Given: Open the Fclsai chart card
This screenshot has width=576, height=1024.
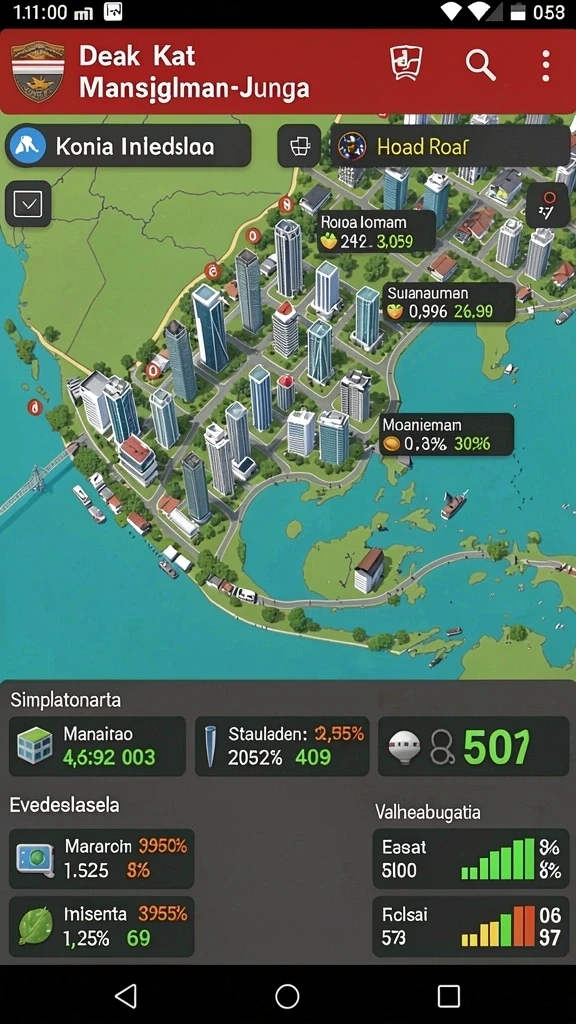Looking at the screenshot, I should click(x=470, y=927).
